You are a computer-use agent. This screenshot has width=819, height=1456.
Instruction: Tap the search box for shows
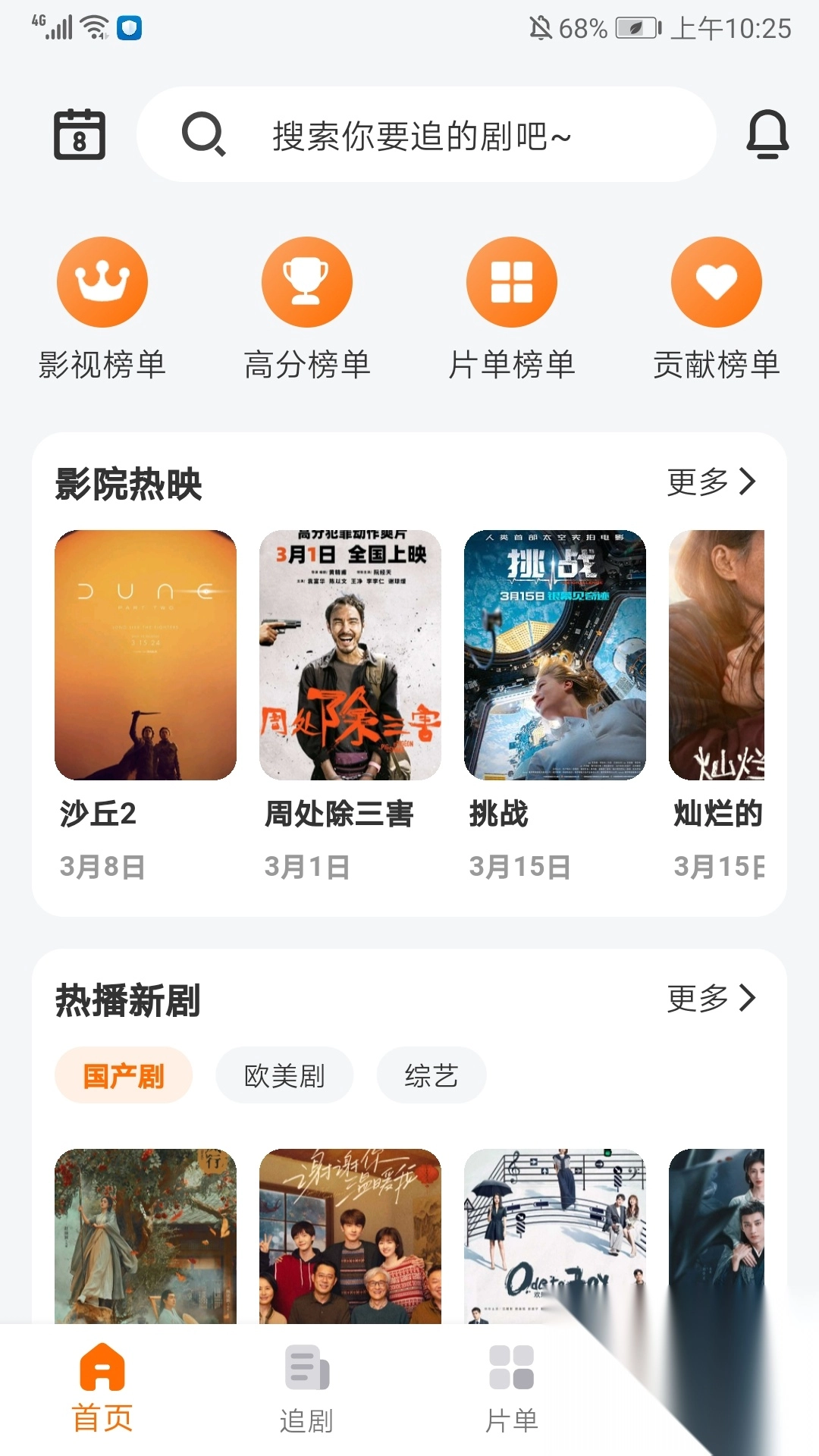tap(426, 135)
